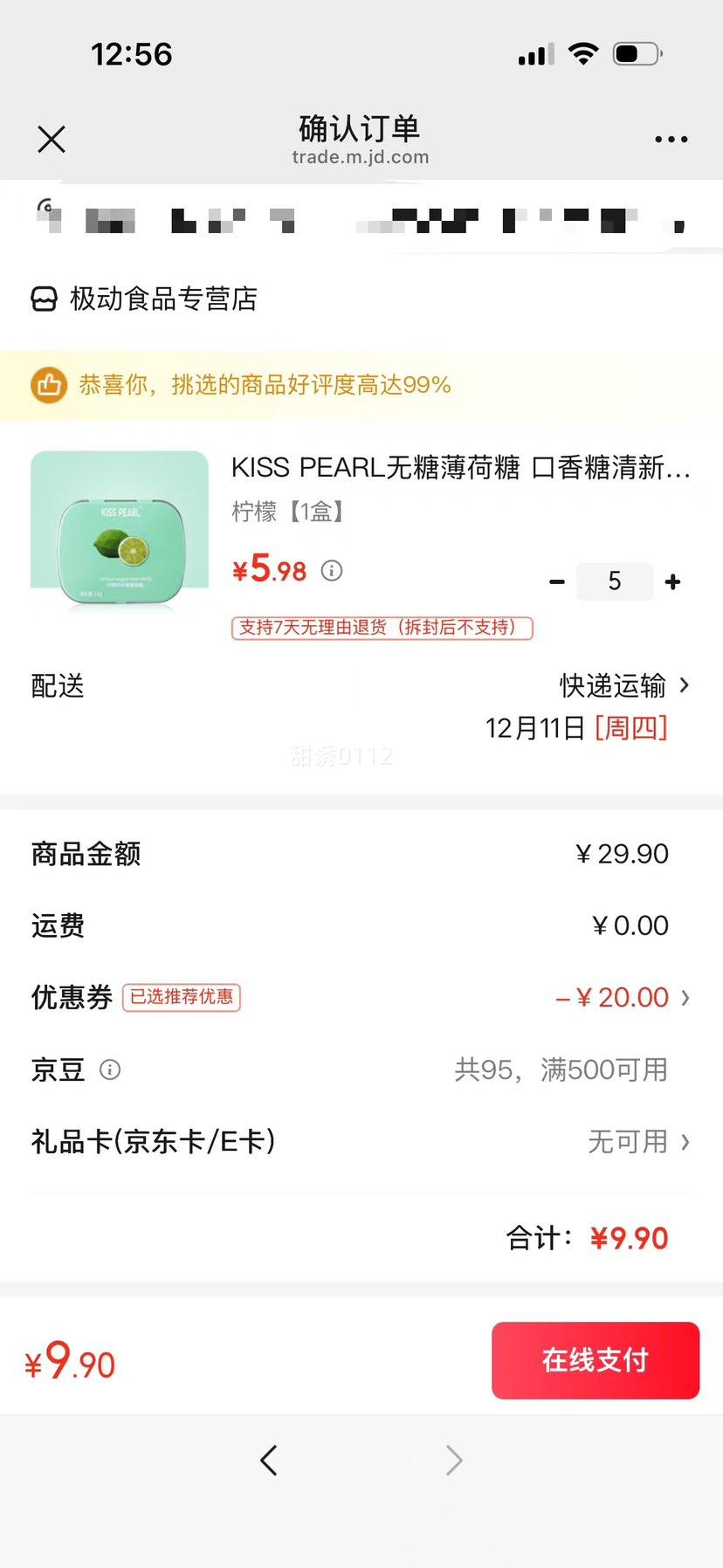723x1568 pixels.
Task: Click the thumbs-up praise icon in yellow banner
Action: 49,384
